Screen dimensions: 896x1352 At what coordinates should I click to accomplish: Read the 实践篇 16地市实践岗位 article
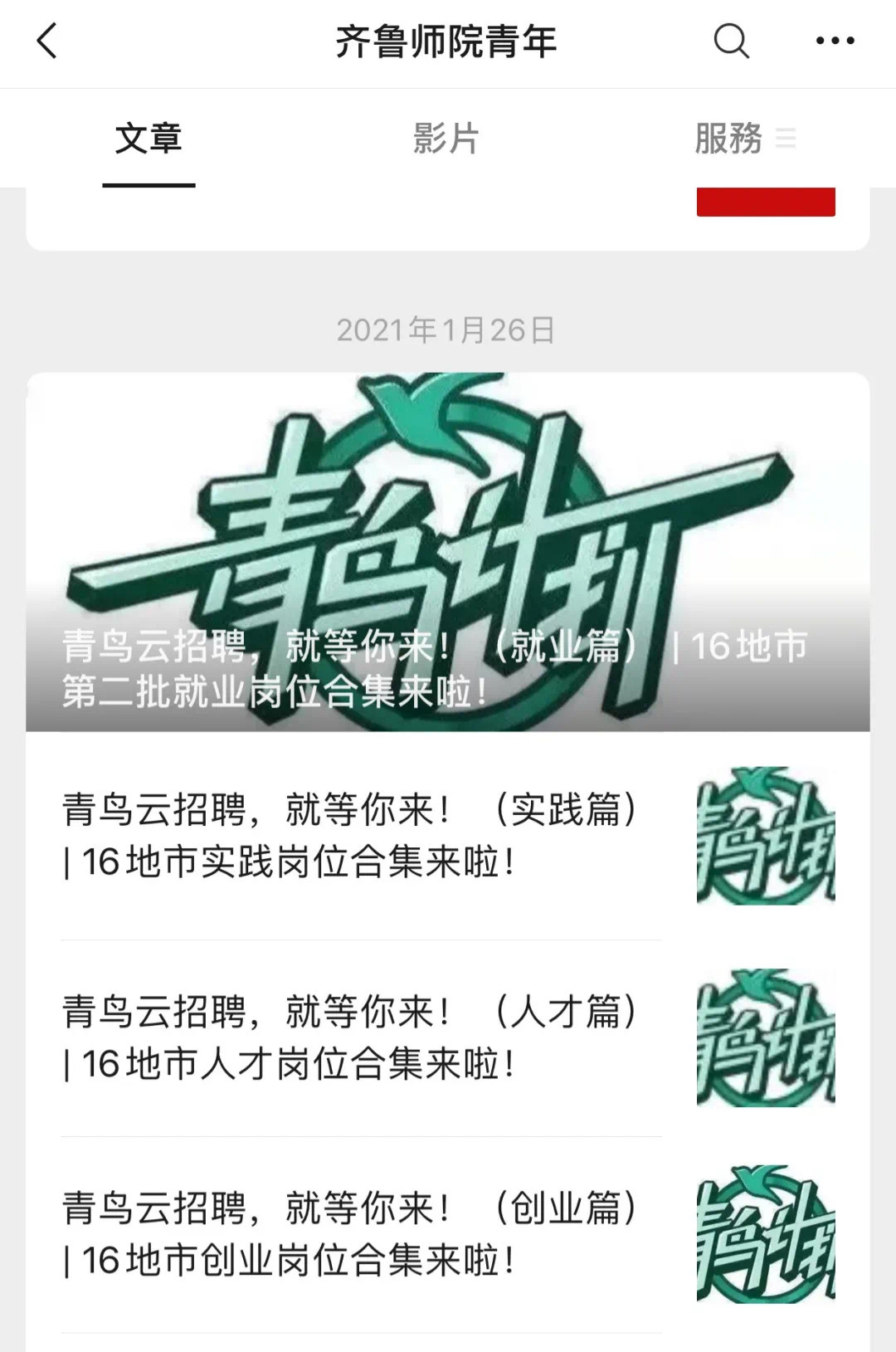point(357,836)
